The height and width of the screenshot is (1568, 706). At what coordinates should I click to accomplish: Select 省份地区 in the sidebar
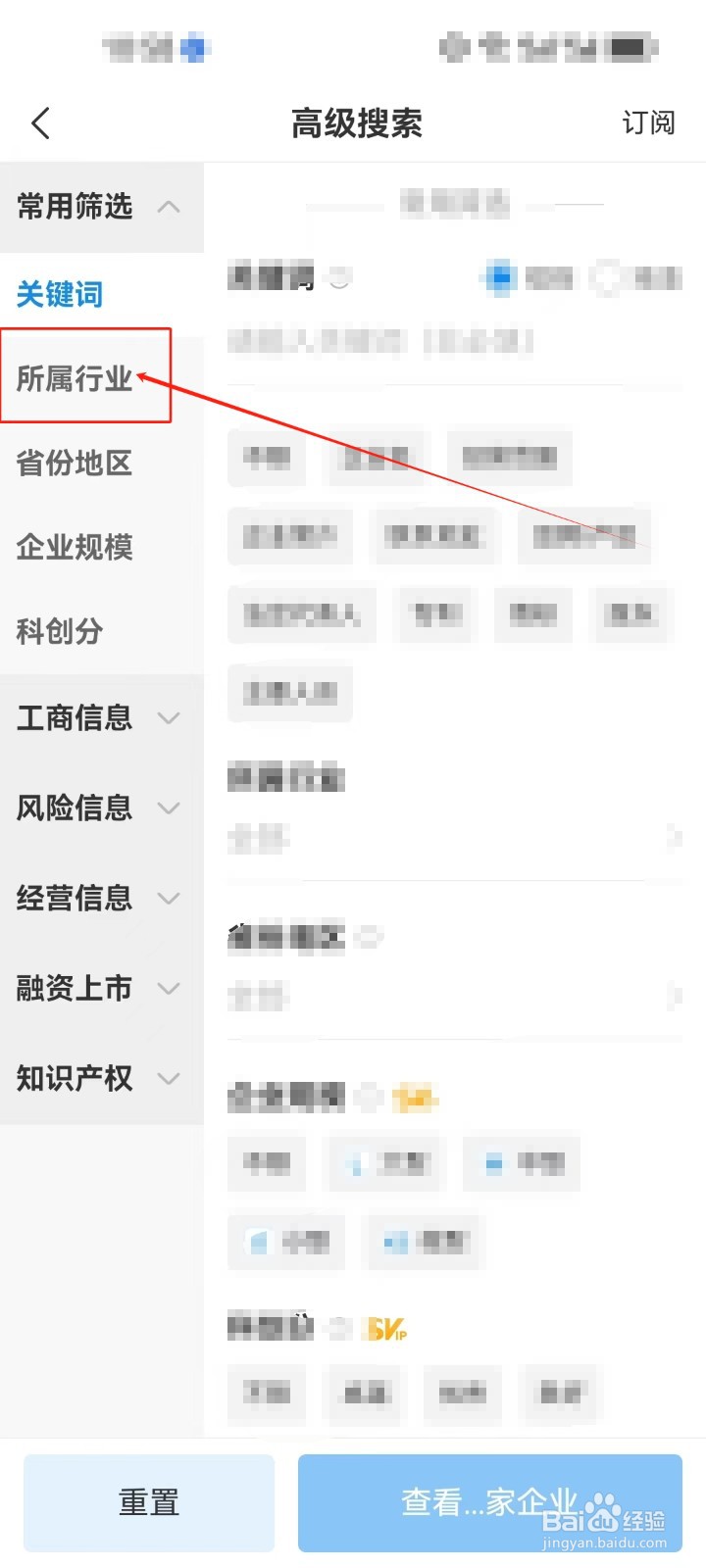(x=74, y=465)
